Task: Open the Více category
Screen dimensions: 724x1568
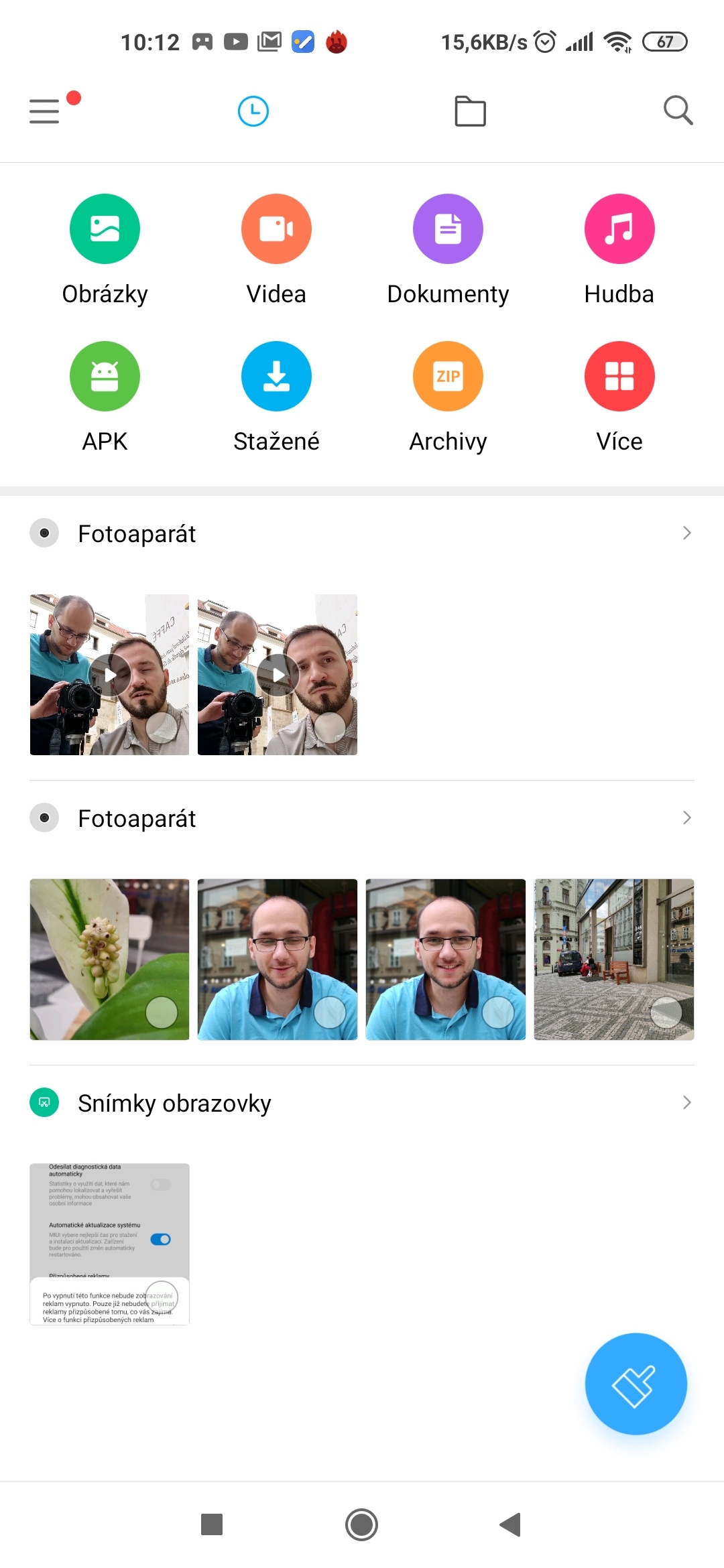Action: [x=619, y=376]
